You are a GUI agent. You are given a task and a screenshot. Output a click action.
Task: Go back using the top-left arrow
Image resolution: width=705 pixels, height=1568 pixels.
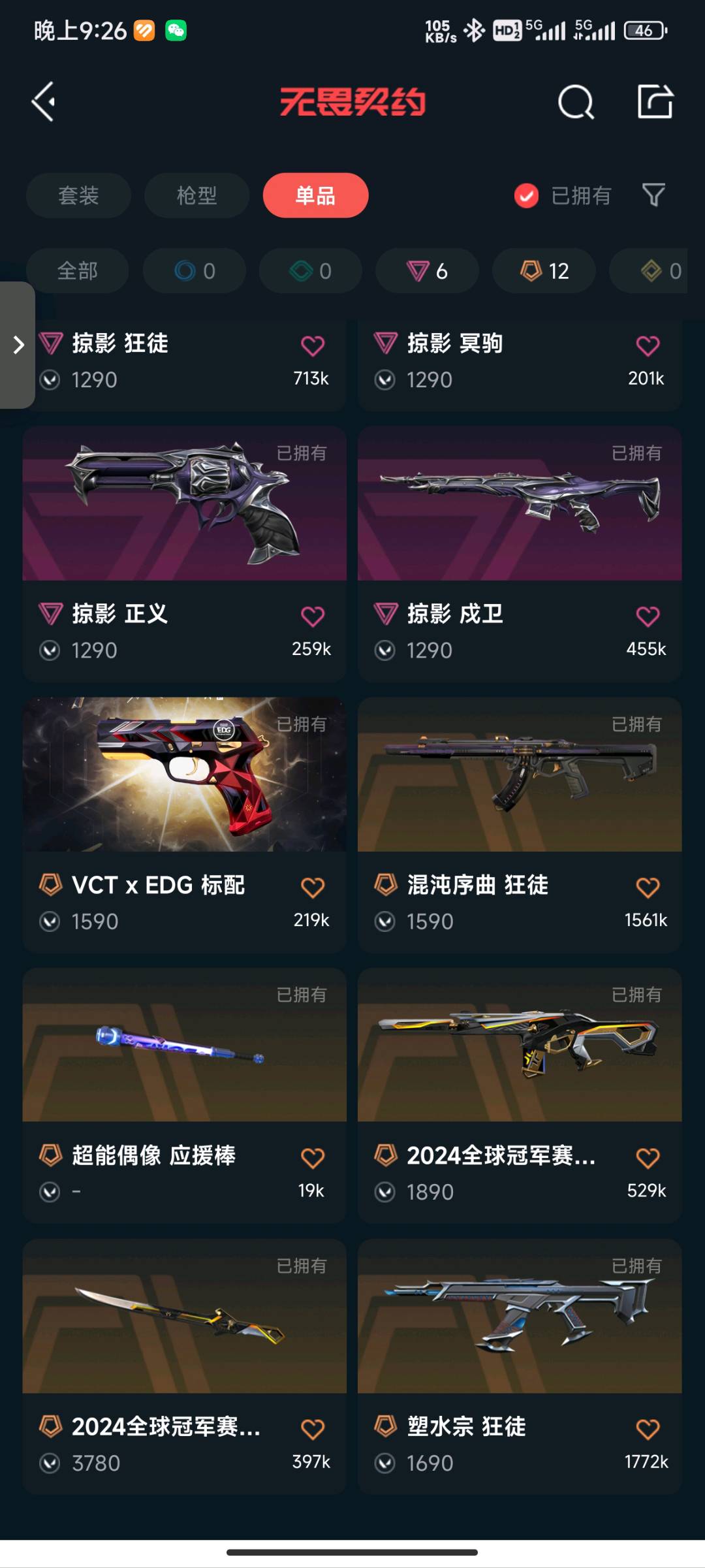click(44, 102)
